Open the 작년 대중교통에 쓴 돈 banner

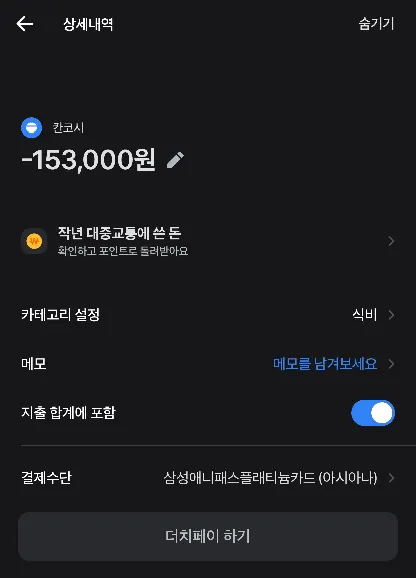coord(208,241)
